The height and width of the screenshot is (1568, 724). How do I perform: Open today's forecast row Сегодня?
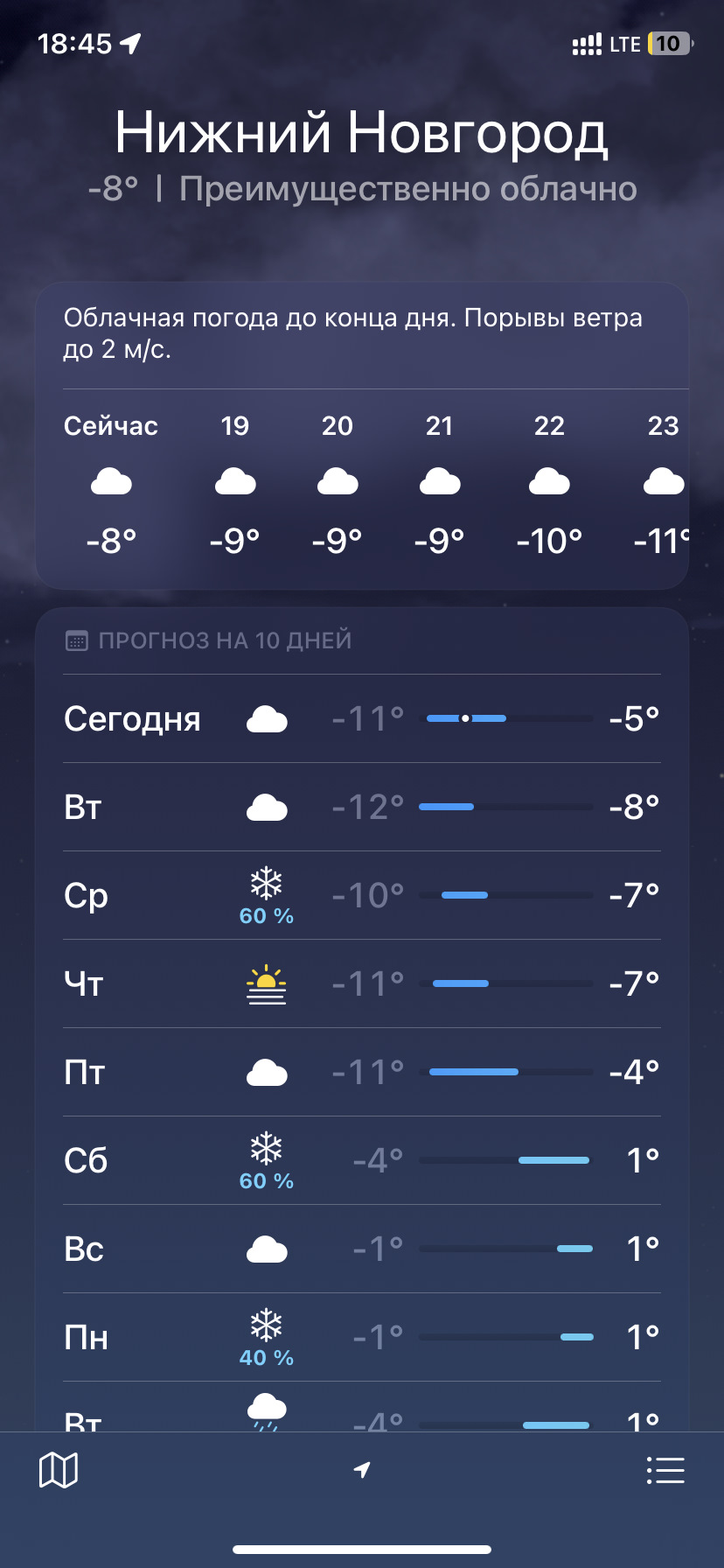pos(362,719)
